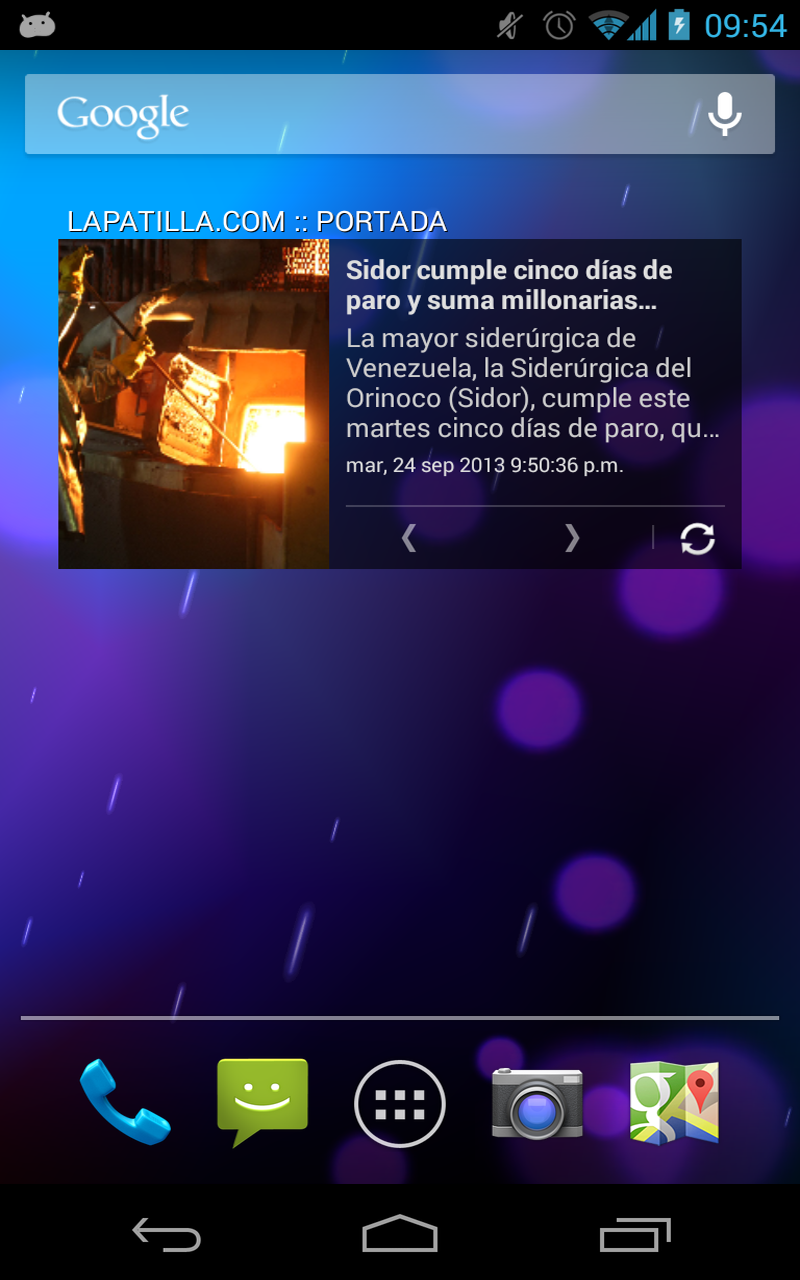
Task: Launch the Phone dialer app
Action: tap(125, 1103)
